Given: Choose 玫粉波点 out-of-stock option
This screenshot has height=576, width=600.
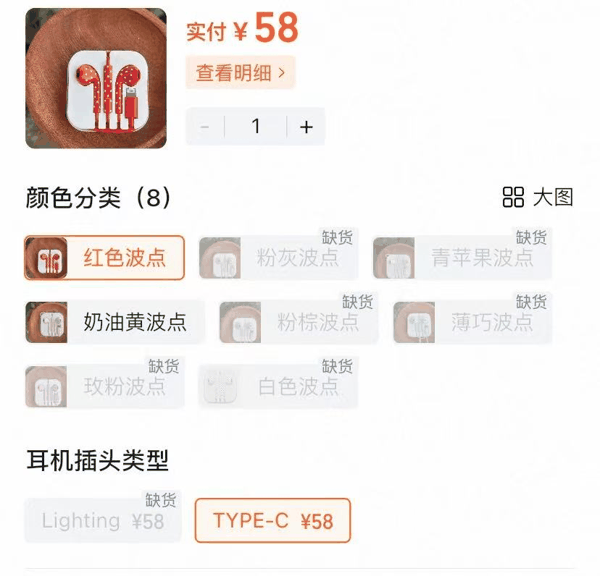Looking at the screenshot, I should tap(105, 386).
